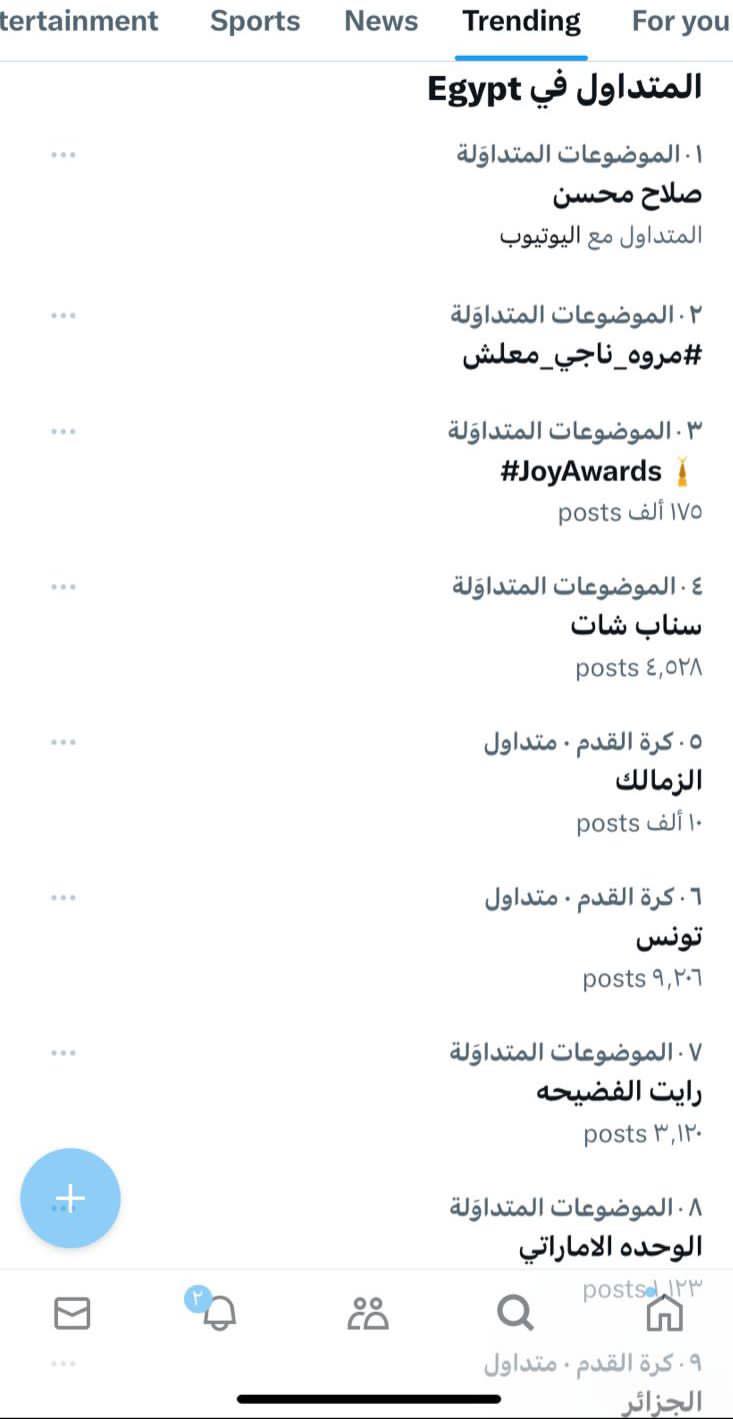Switch to the Sports tab
Viewport: 733px width, 1419px height.
[254, 21]
